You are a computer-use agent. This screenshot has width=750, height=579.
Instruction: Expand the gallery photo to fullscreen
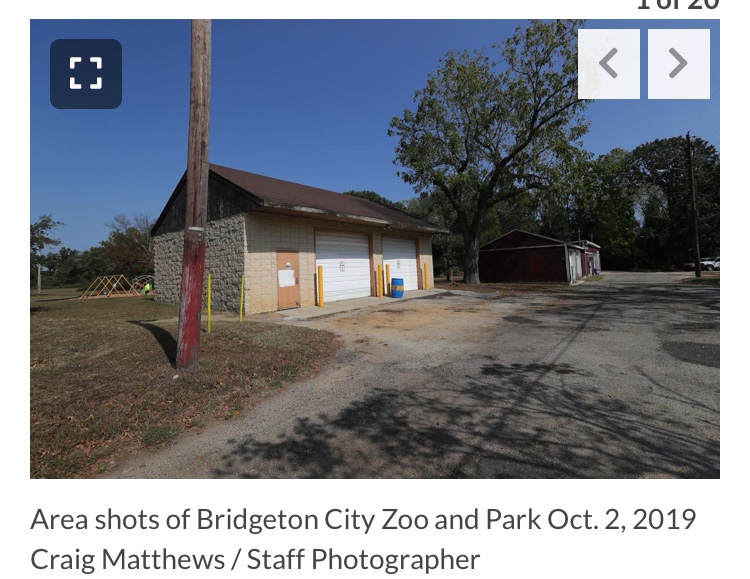click(x=86, y=74)
